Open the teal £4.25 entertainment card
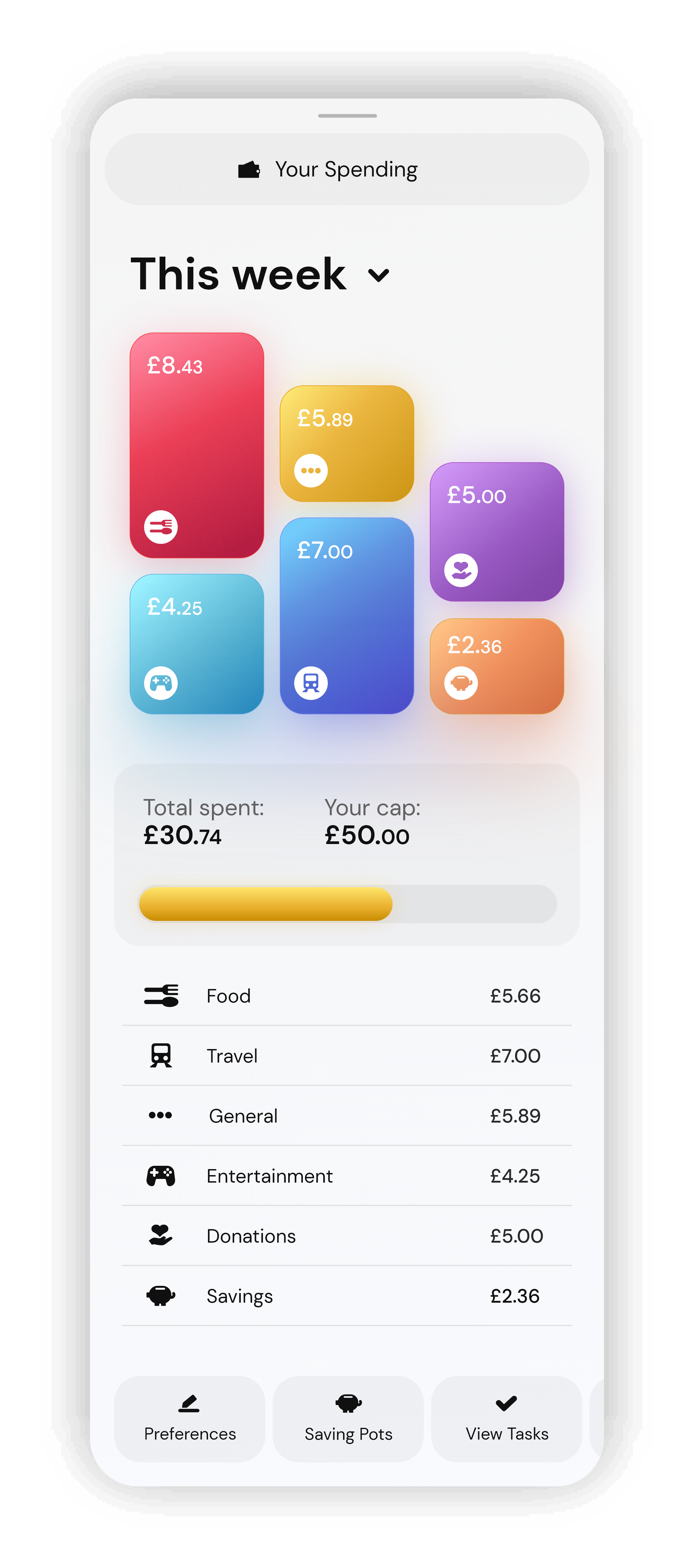 pyautogui.click(x=197, y=644)
